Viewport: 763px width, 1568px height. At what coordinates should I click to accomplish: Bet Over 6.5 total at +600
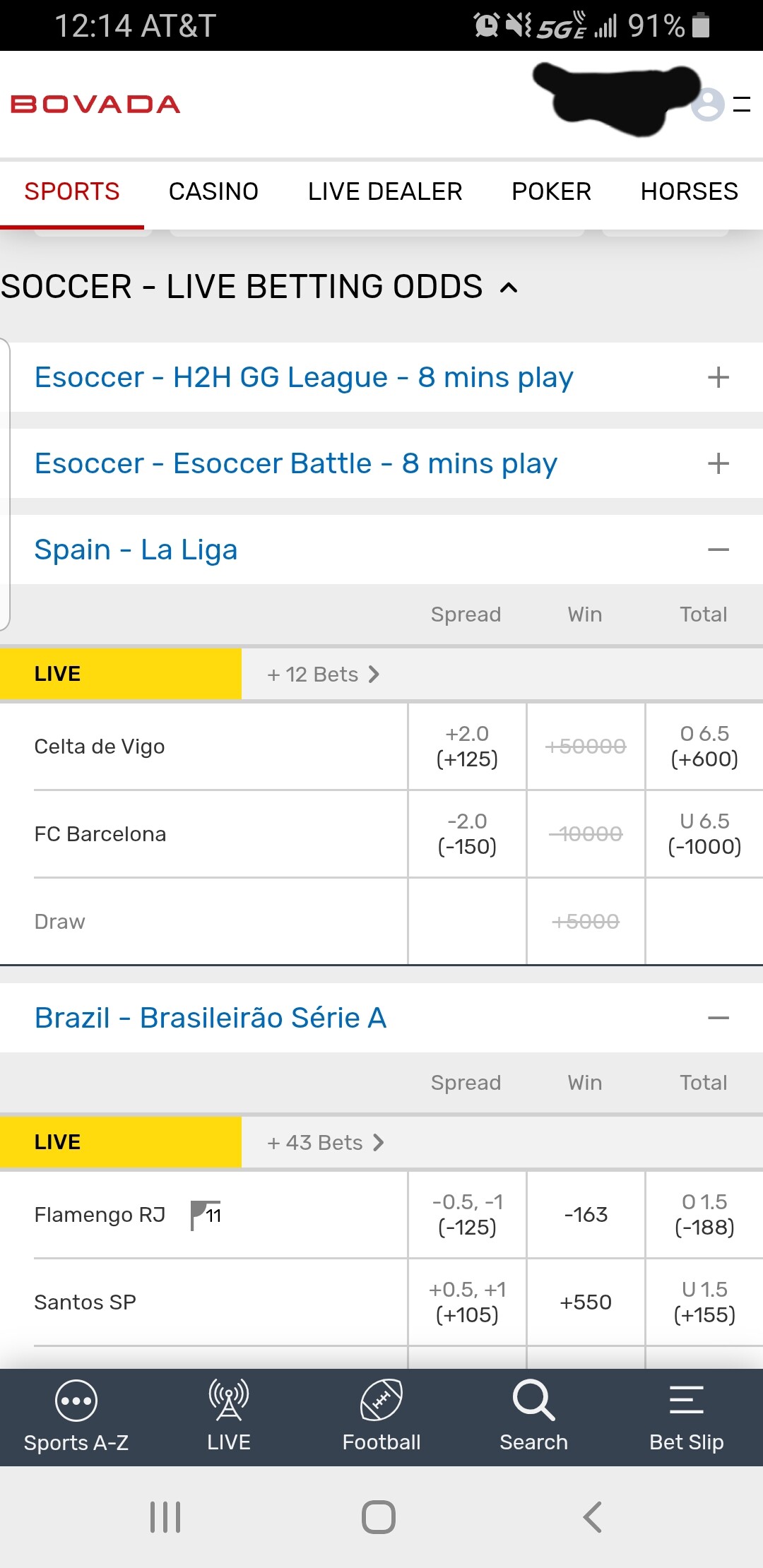tap(704, 747)
